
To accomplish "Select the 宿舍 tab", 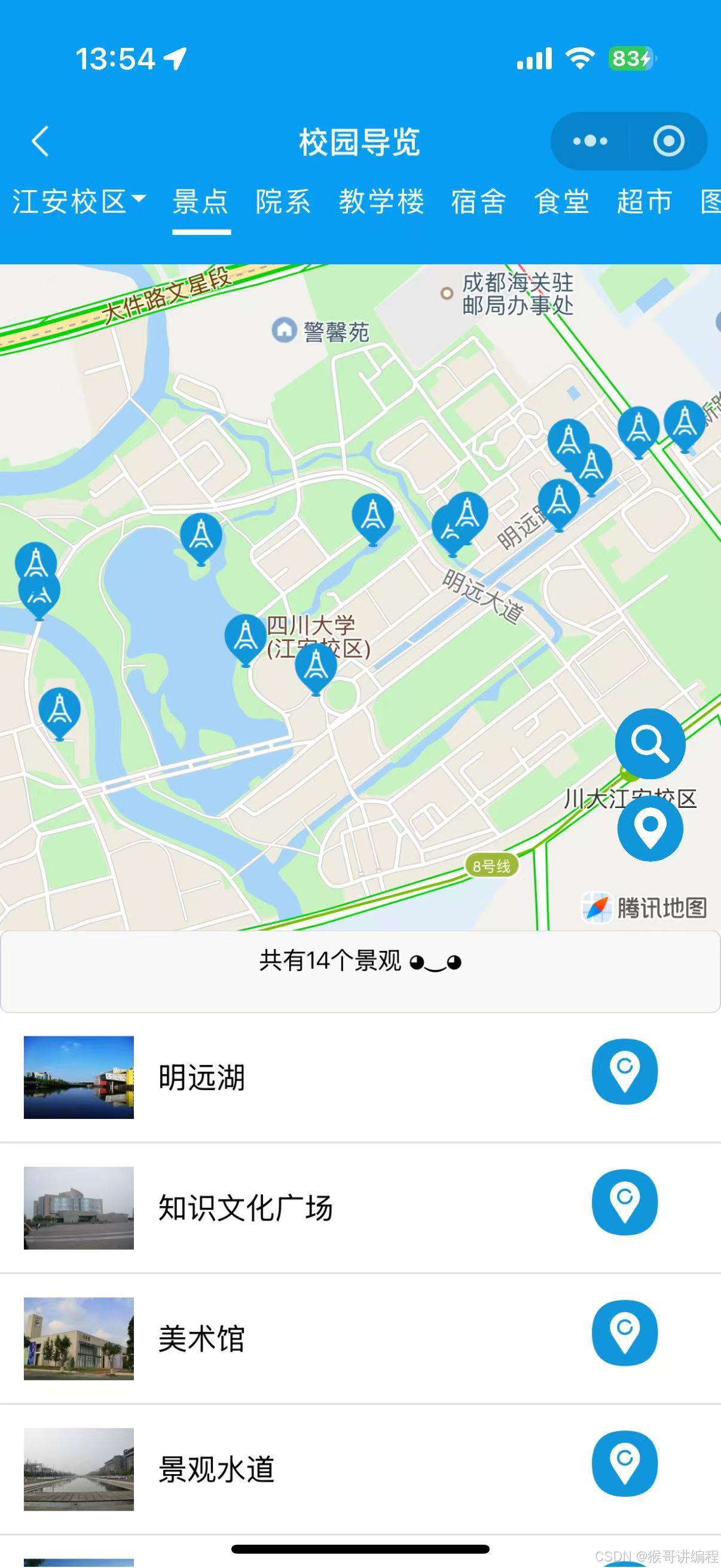I will pyautogui.click(x=478, y=201).
